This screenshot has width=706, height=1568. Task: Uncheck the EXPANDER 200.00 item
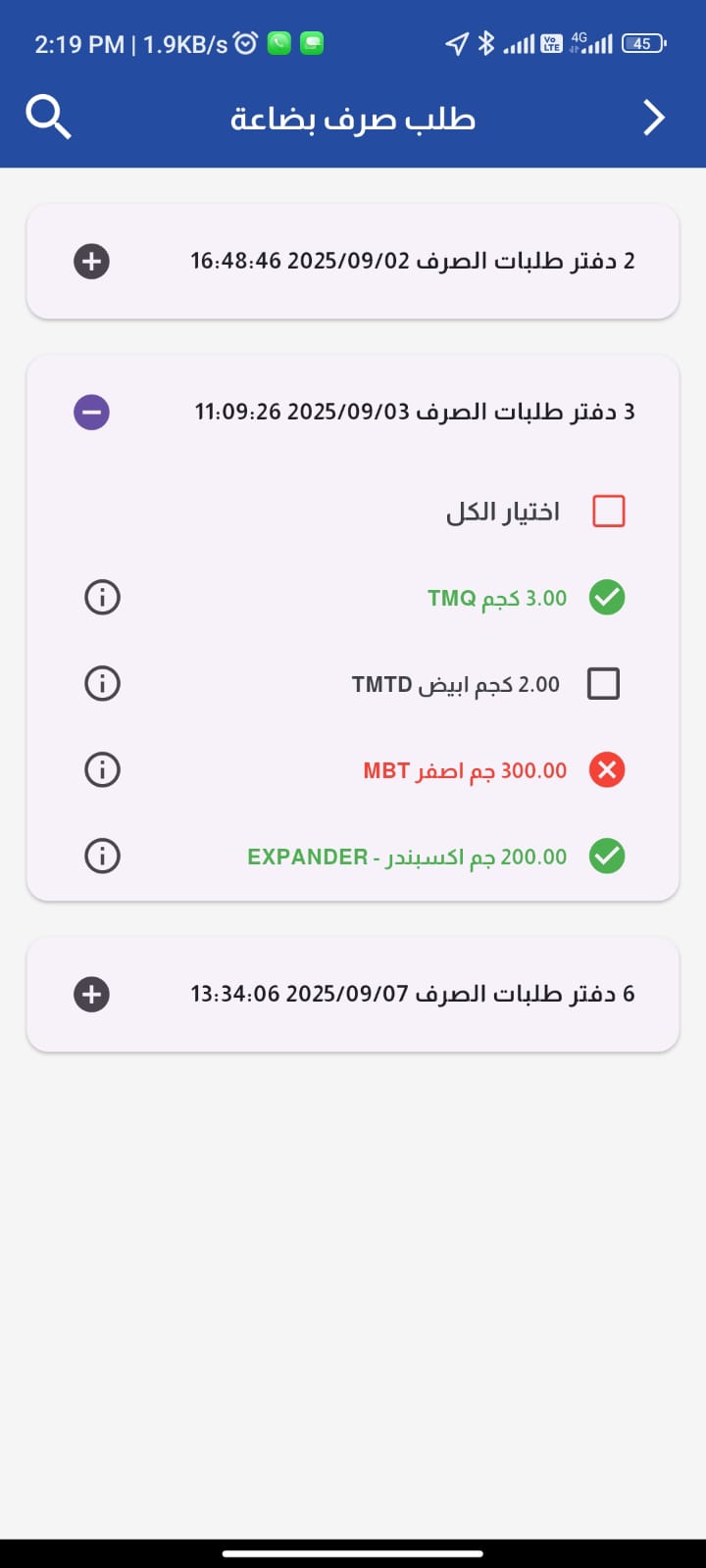tap(607, 856)
